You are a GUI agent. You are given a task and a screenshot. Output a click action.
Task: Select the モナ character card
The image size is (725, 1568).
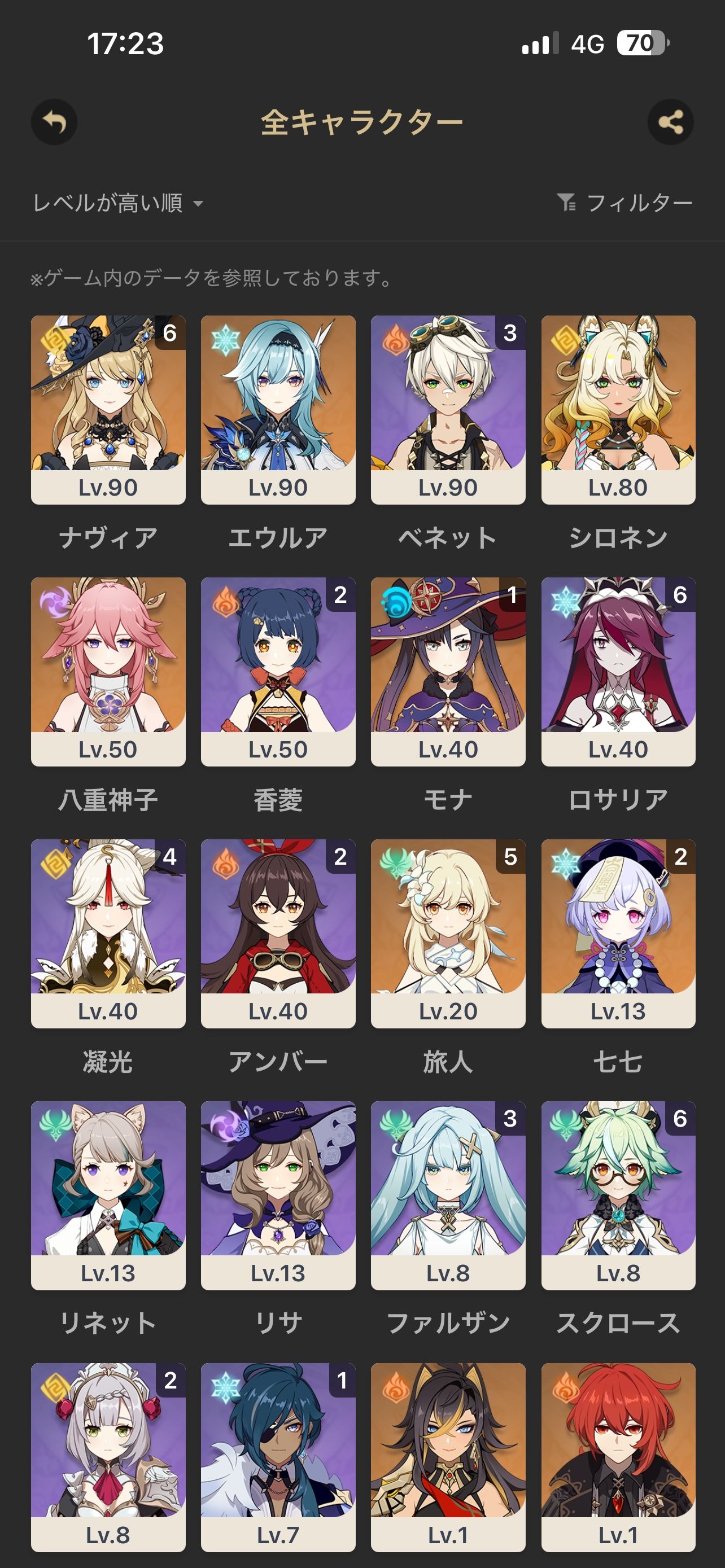click(448, 671)
